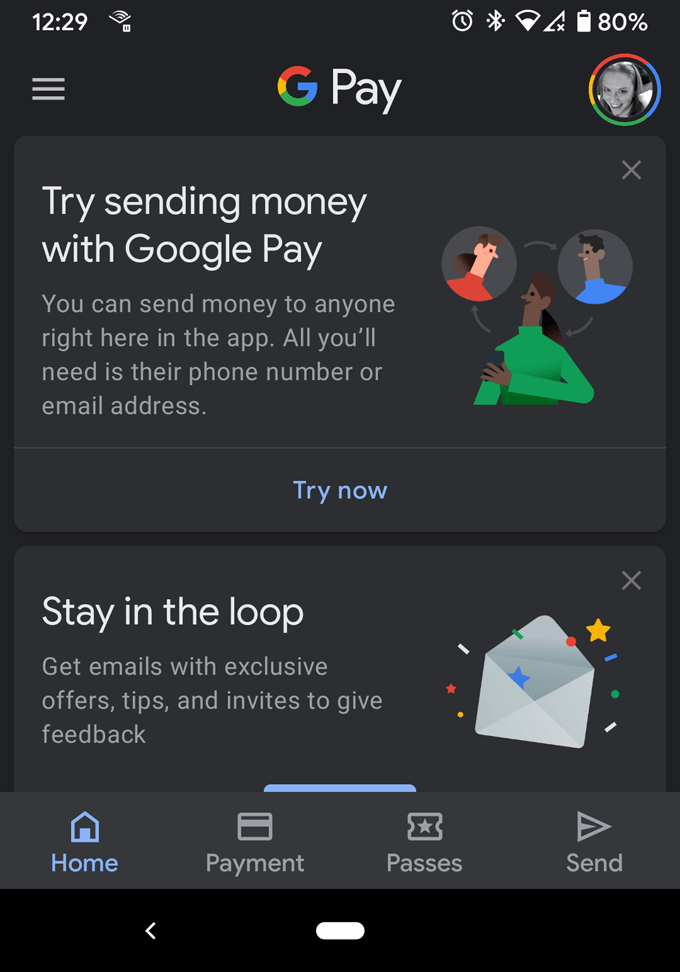Go back using system back arrow
The width and height of the screenshot is (680, 972).
tap(151, 931)
